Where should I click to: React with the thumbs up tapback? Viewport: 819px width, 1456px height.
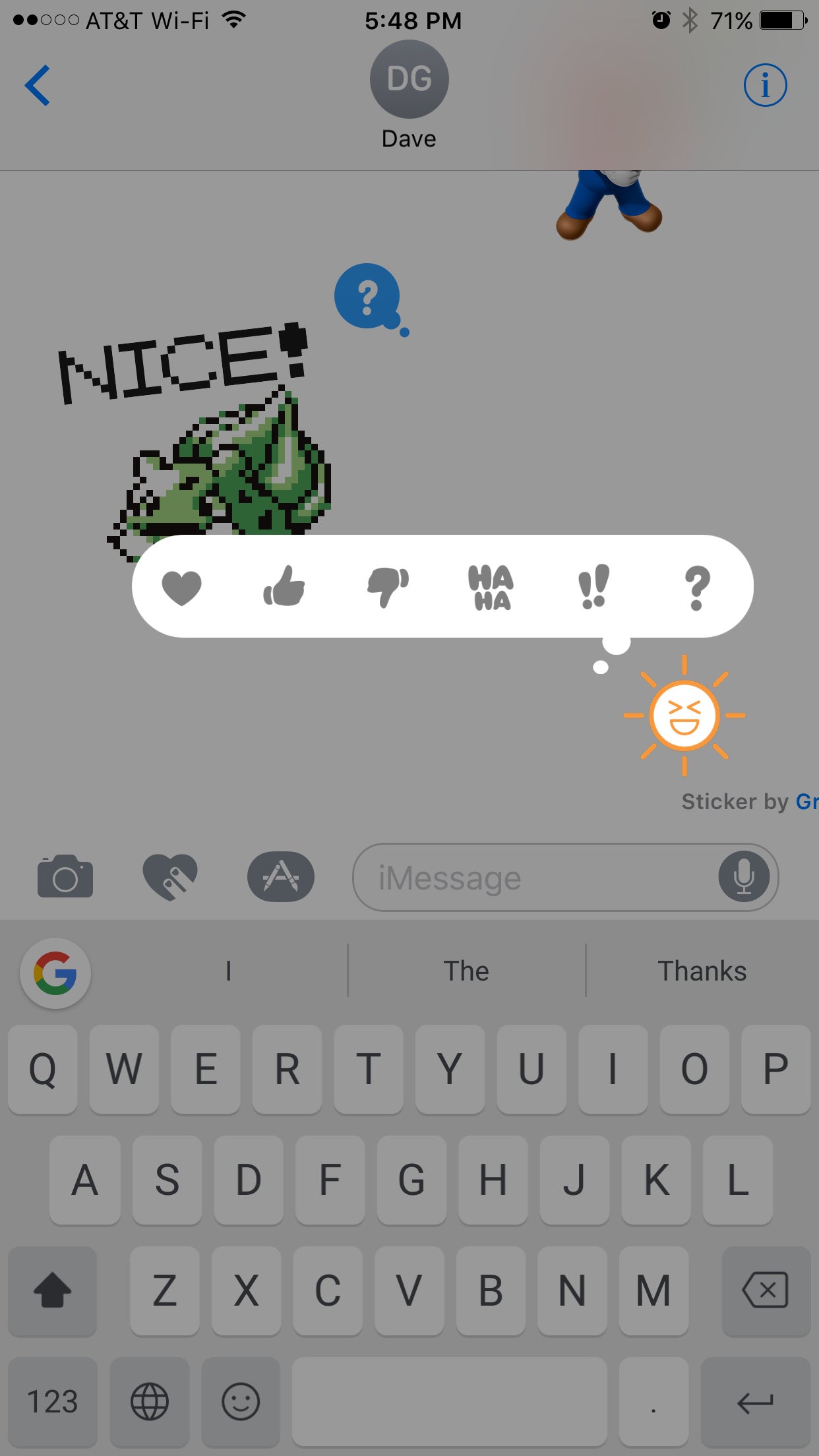click(284, 586)
